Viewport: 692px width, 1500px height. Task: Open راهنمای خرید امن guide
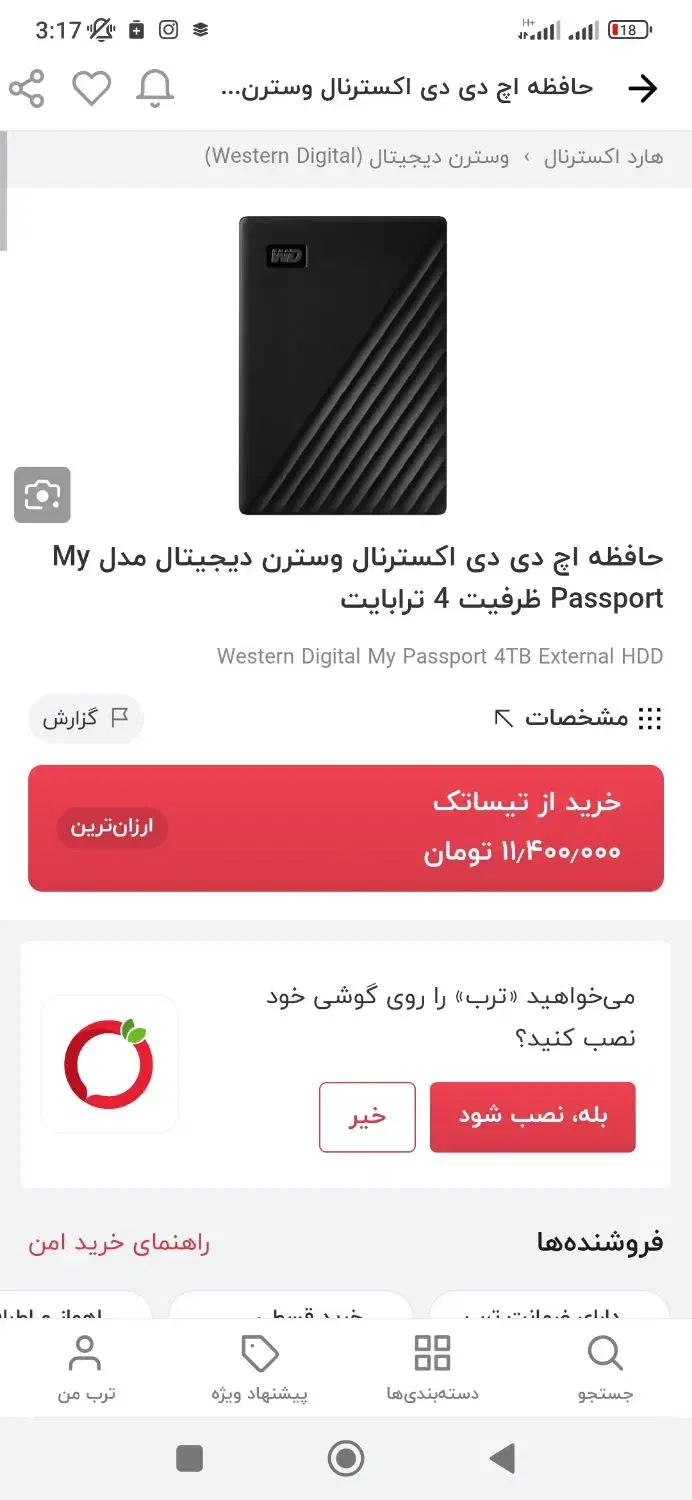click(x=119, y=1243)
